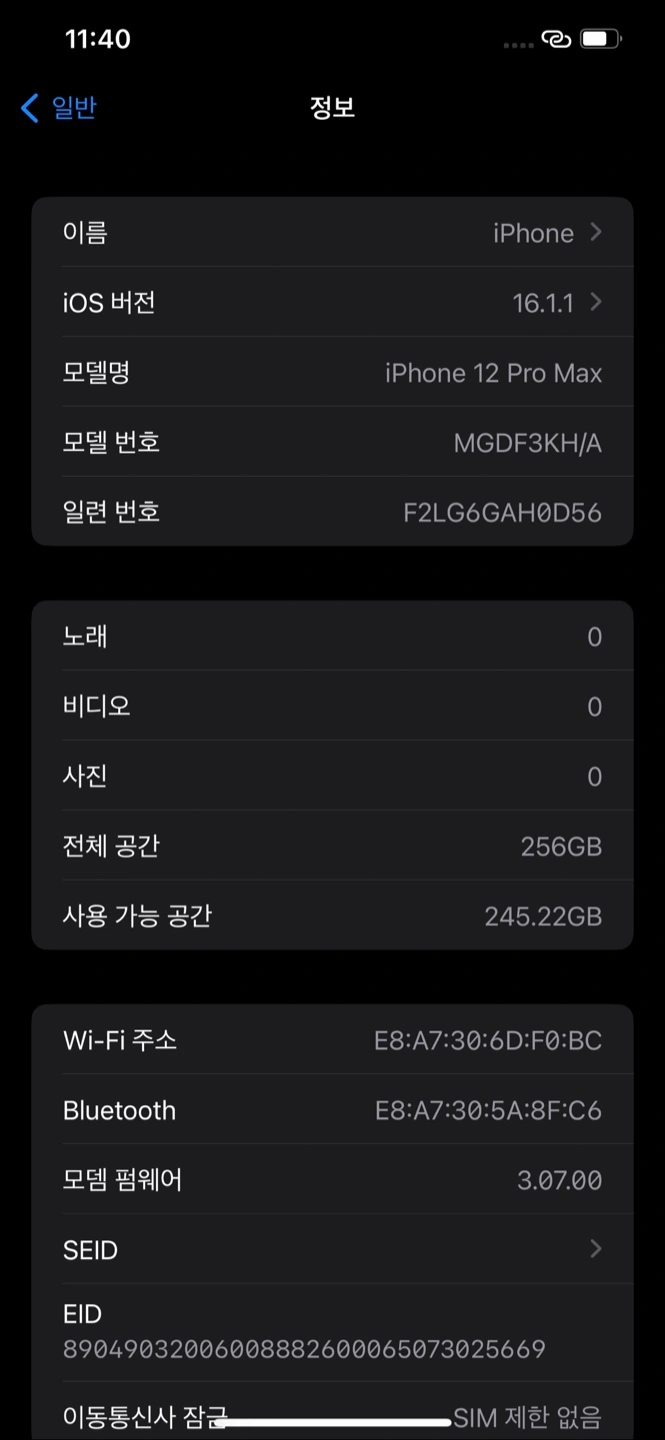The height and width of the screenshot is (1440, 665).
Task: Open the SEID row
Action: 332,1249
